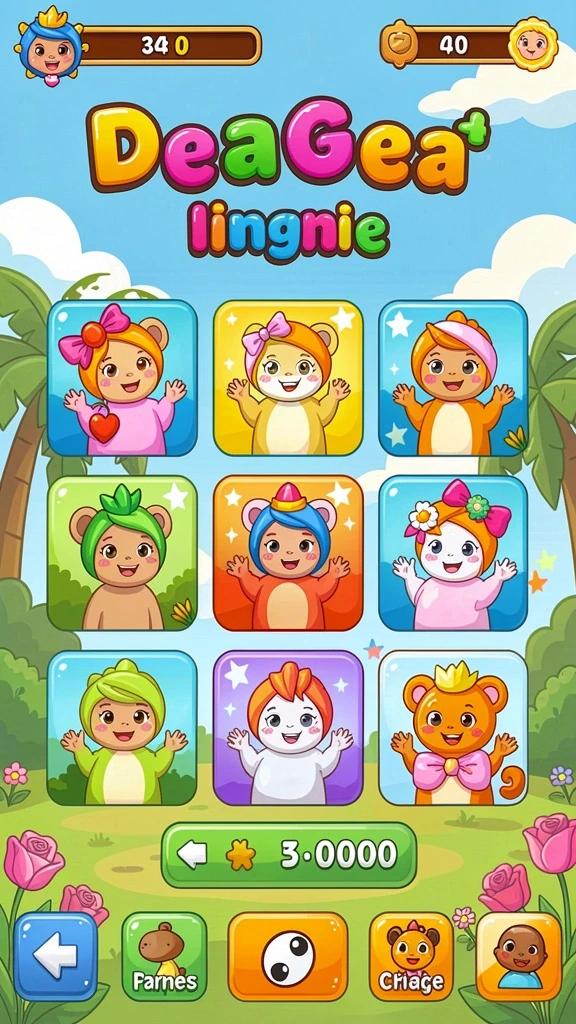
Task: Choose the blue-haired character in red suit
Action: pyautogui.click(x=288, y=552)
